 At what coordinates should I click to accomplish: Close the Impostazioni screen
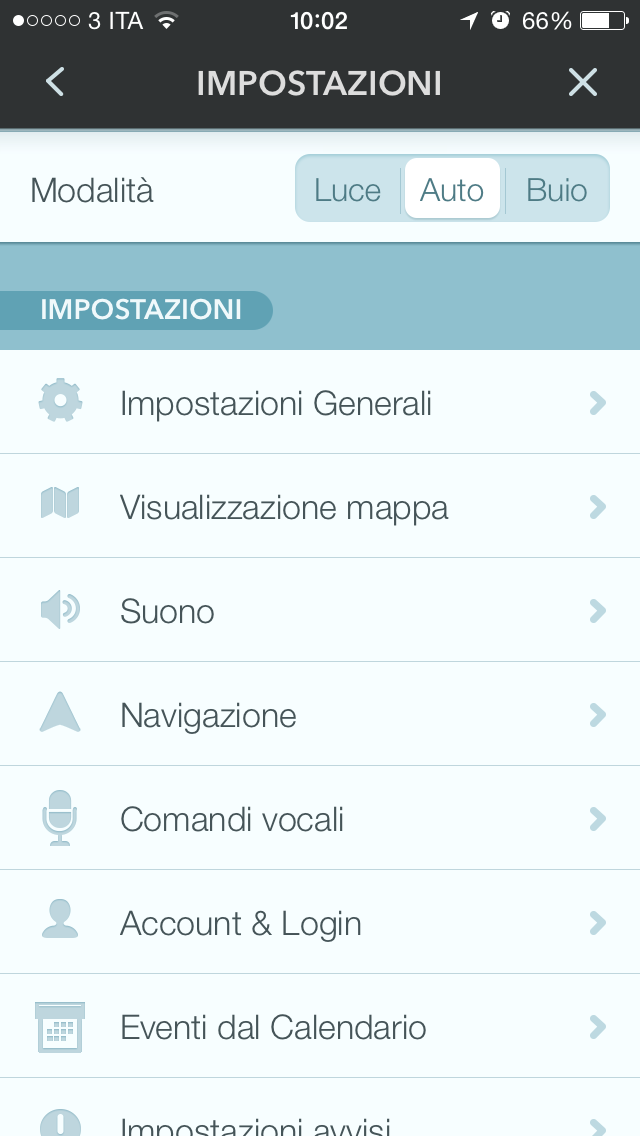tap(582, 82)
